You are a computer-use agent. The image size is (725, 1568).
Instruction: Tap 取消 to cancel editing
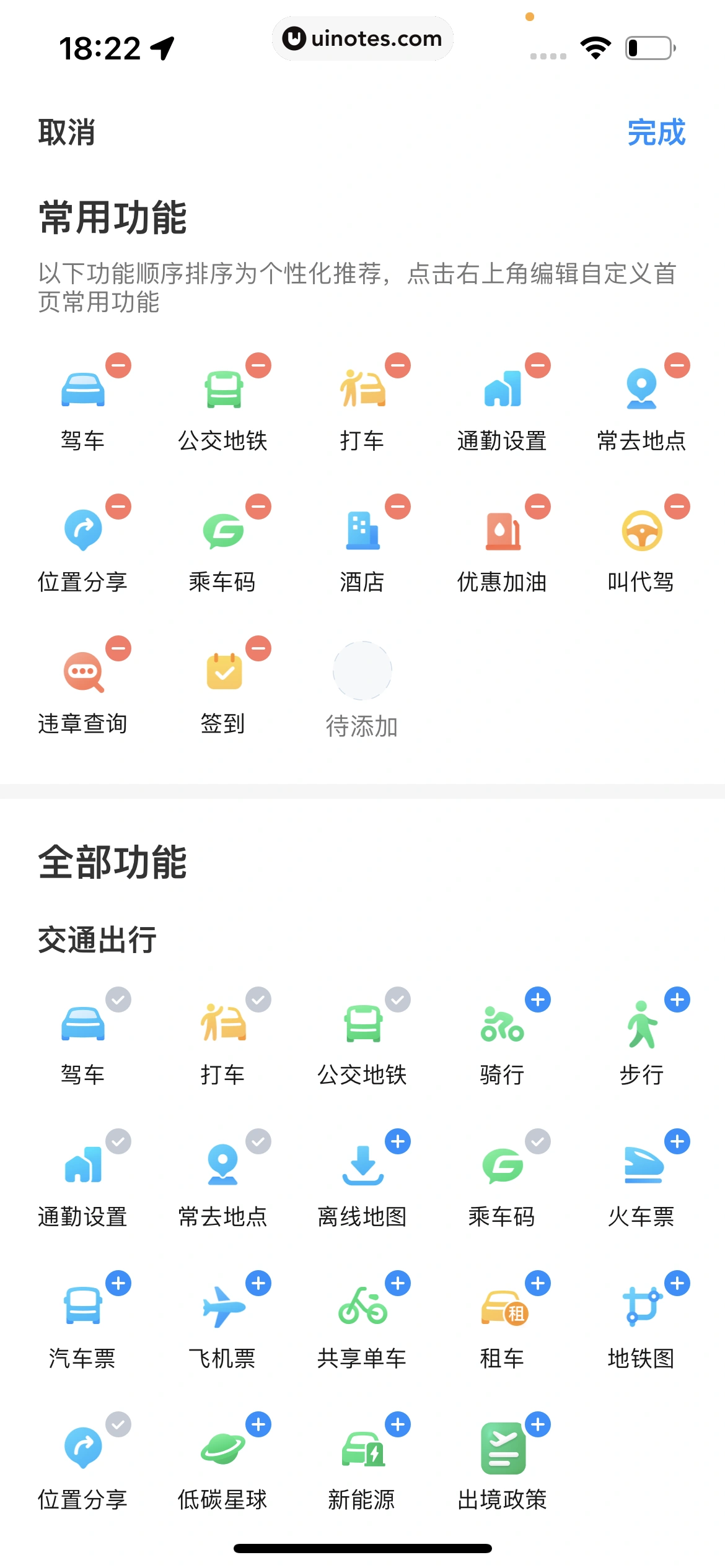pyautogui.click(x=66, y=133)
